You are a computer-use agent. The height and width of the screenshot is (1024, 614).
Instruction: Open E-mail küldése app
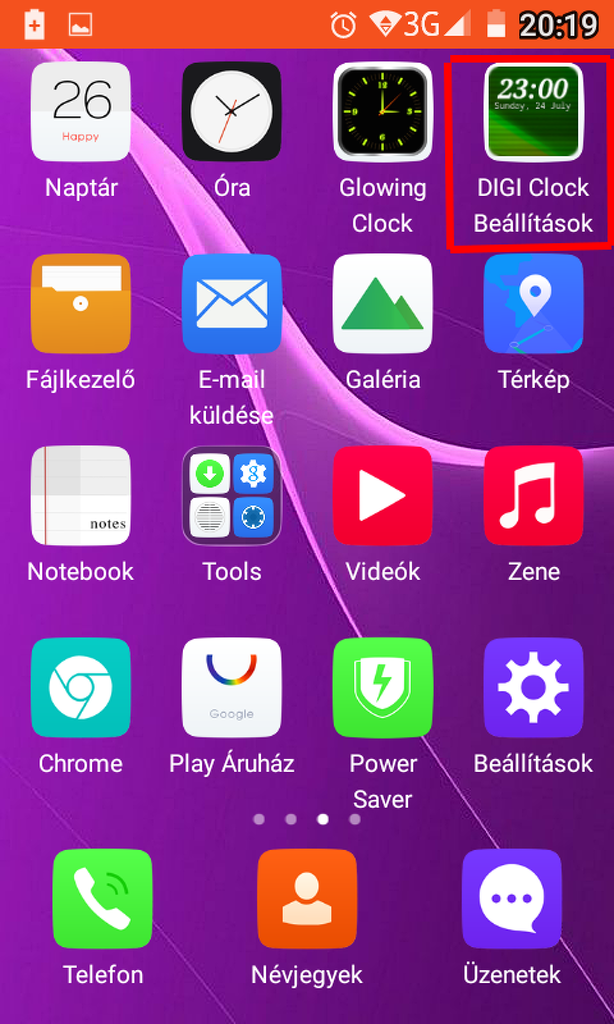[232, 304]
